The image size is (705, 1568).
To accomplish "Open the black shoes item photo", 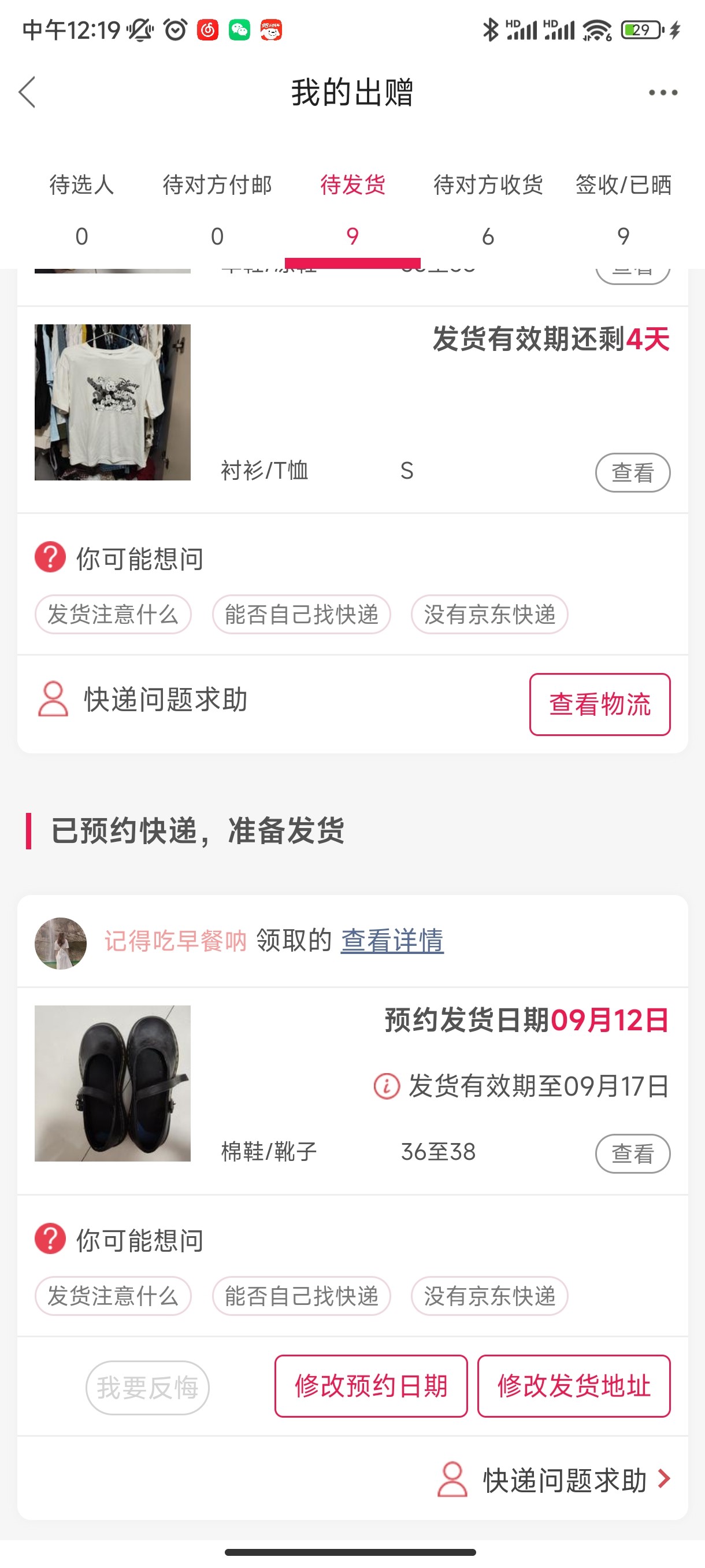I will (x=113, y=1083).
